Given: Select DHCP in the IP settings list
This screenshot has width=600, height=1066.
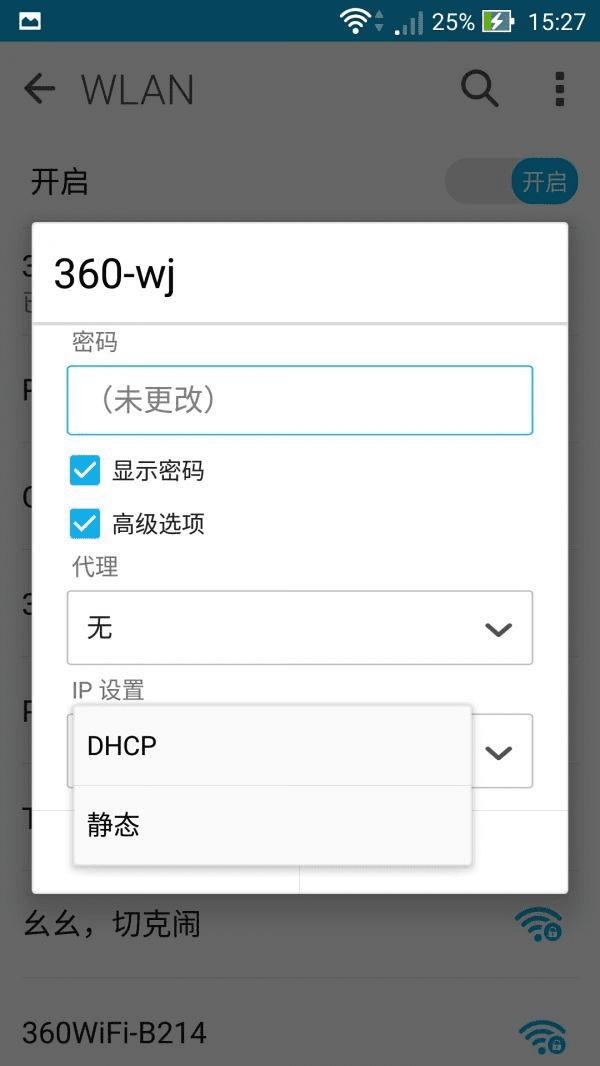Looking at the screenshot, I should pyautogui.click(x=270, y=746).
